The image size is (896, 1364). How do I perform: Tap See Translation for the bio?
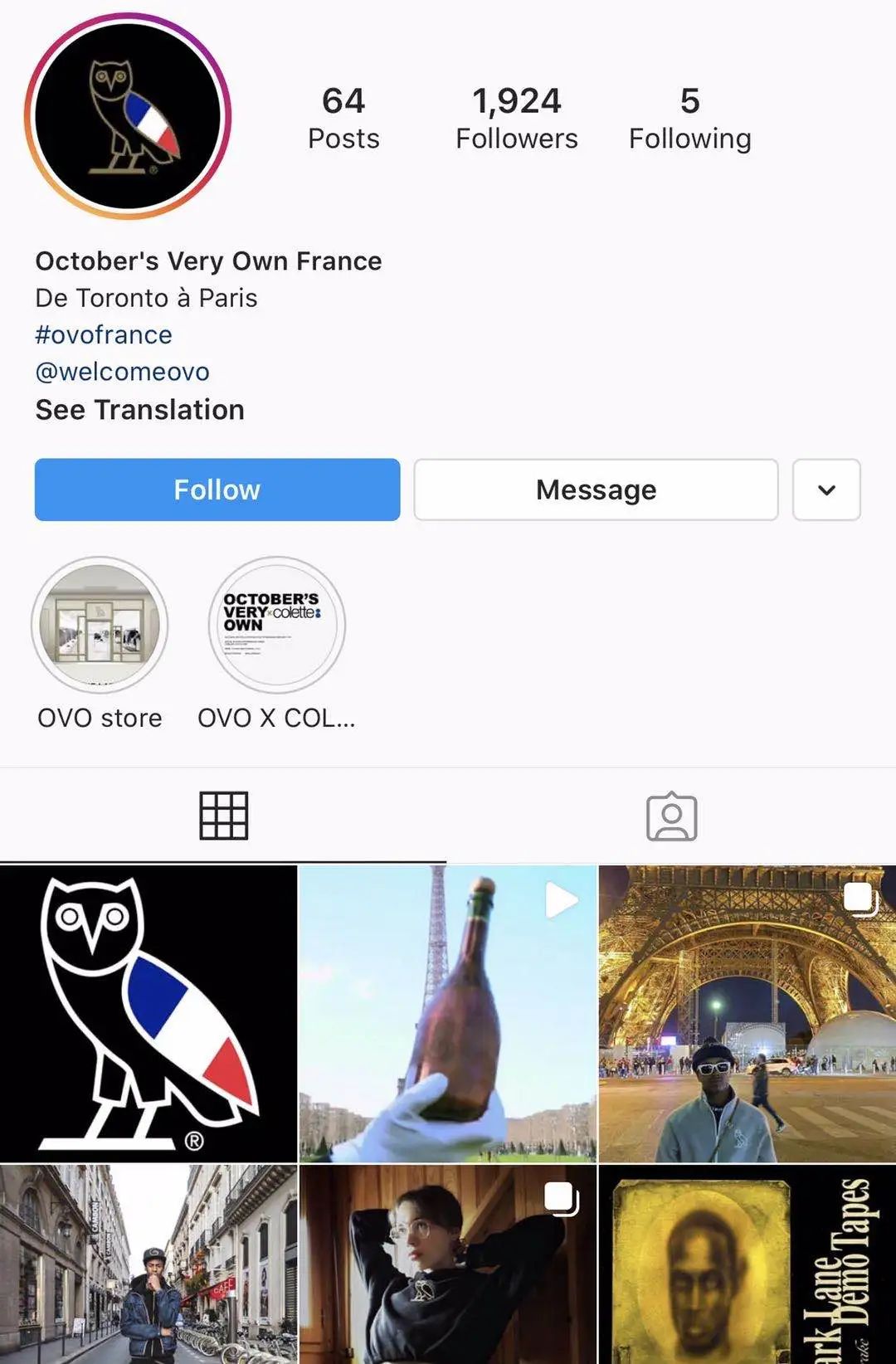coord(139,410)
